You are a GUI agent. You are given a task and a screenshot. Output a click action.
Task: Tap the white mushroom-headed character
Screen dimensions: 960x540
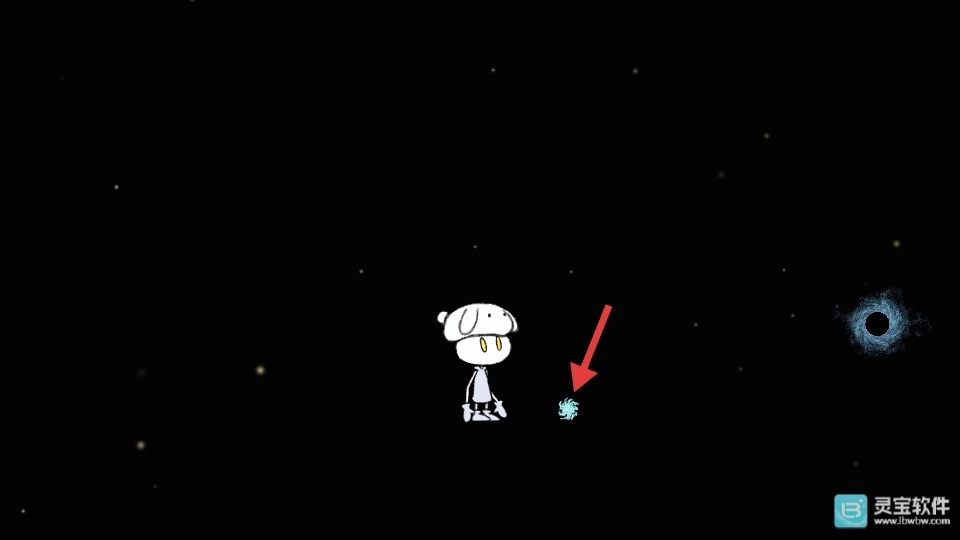(x=480, y=360)
